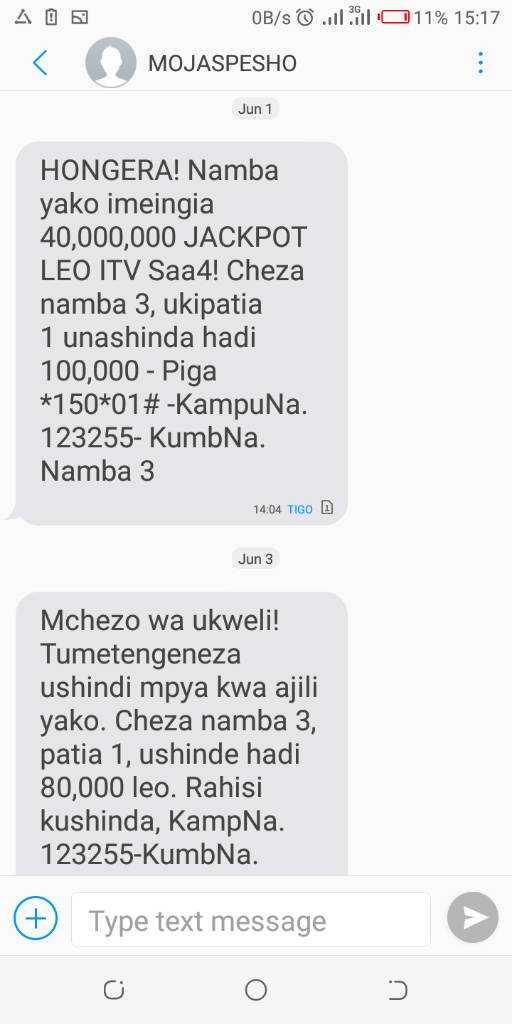Open the three-dot overflow menu
Screen dimensions: 512x1024
click(481, 63)
